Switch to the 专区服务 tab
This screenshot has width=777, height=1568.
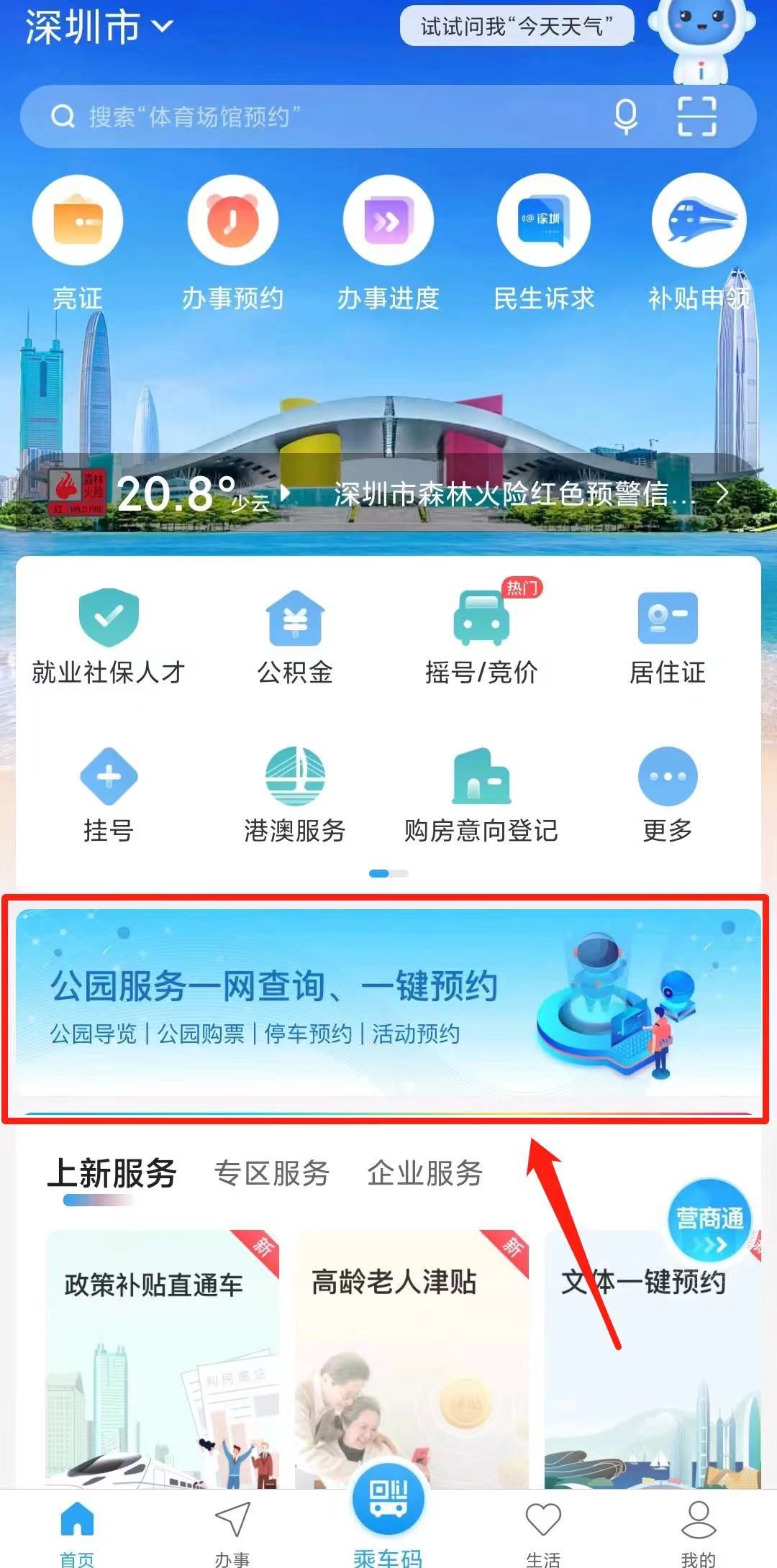(272, 1174)
